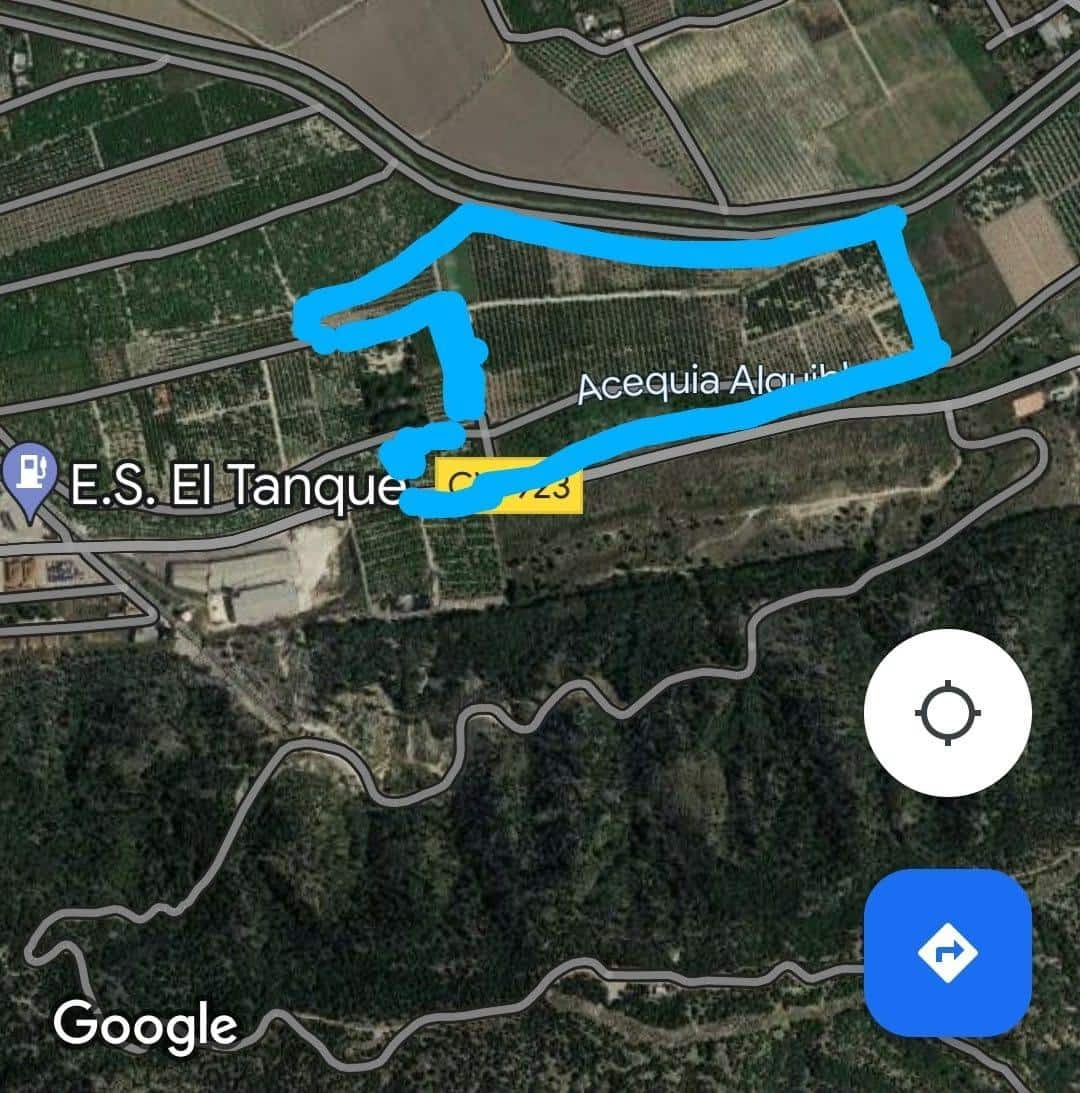Click the Google logo watermark
The width and height of the screenshot is (1080, 1093).
coord(146,1023)
